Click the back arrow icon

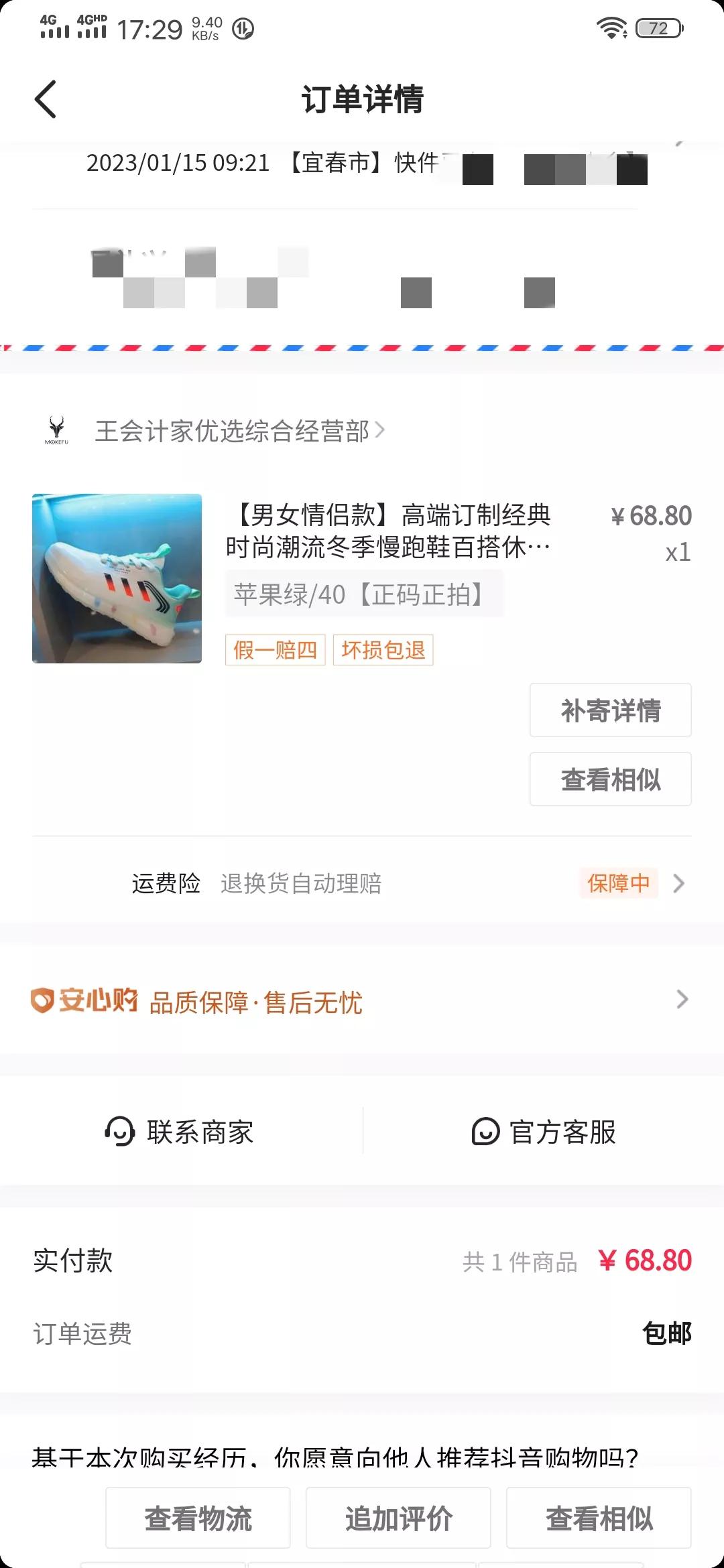45,98
